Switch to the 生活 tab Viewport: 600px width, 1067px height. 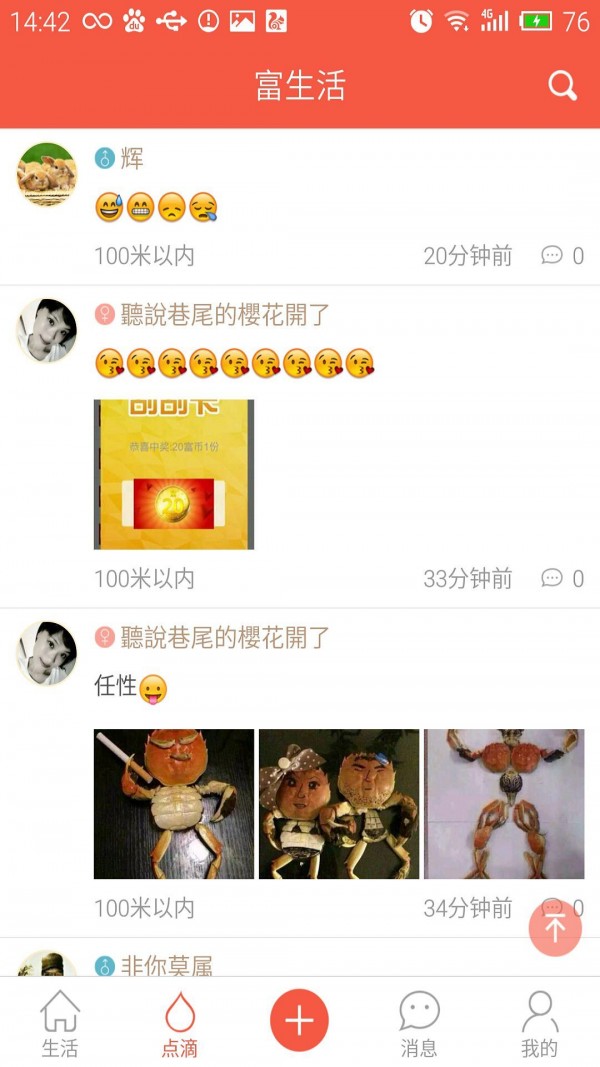59,1022
